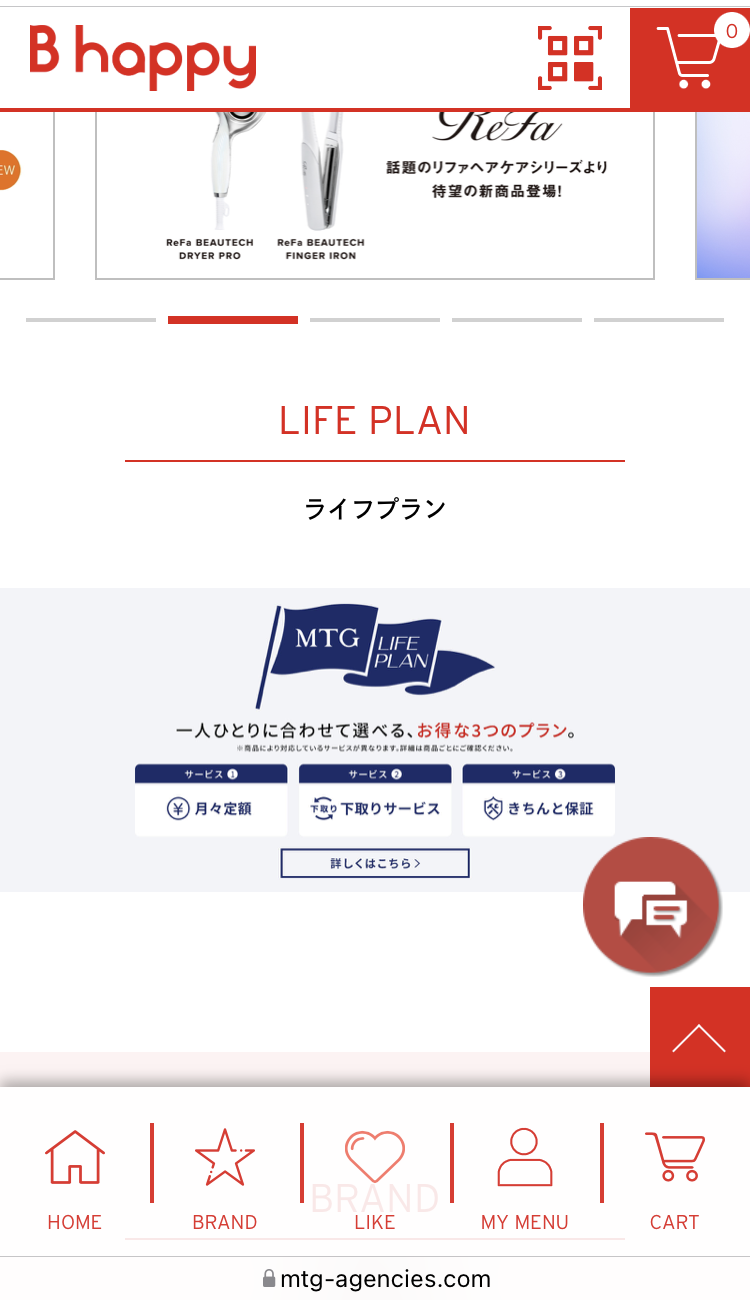Open the cart icon in the header
Viewport: 750px width, 1300px height.
click(690, 57)
